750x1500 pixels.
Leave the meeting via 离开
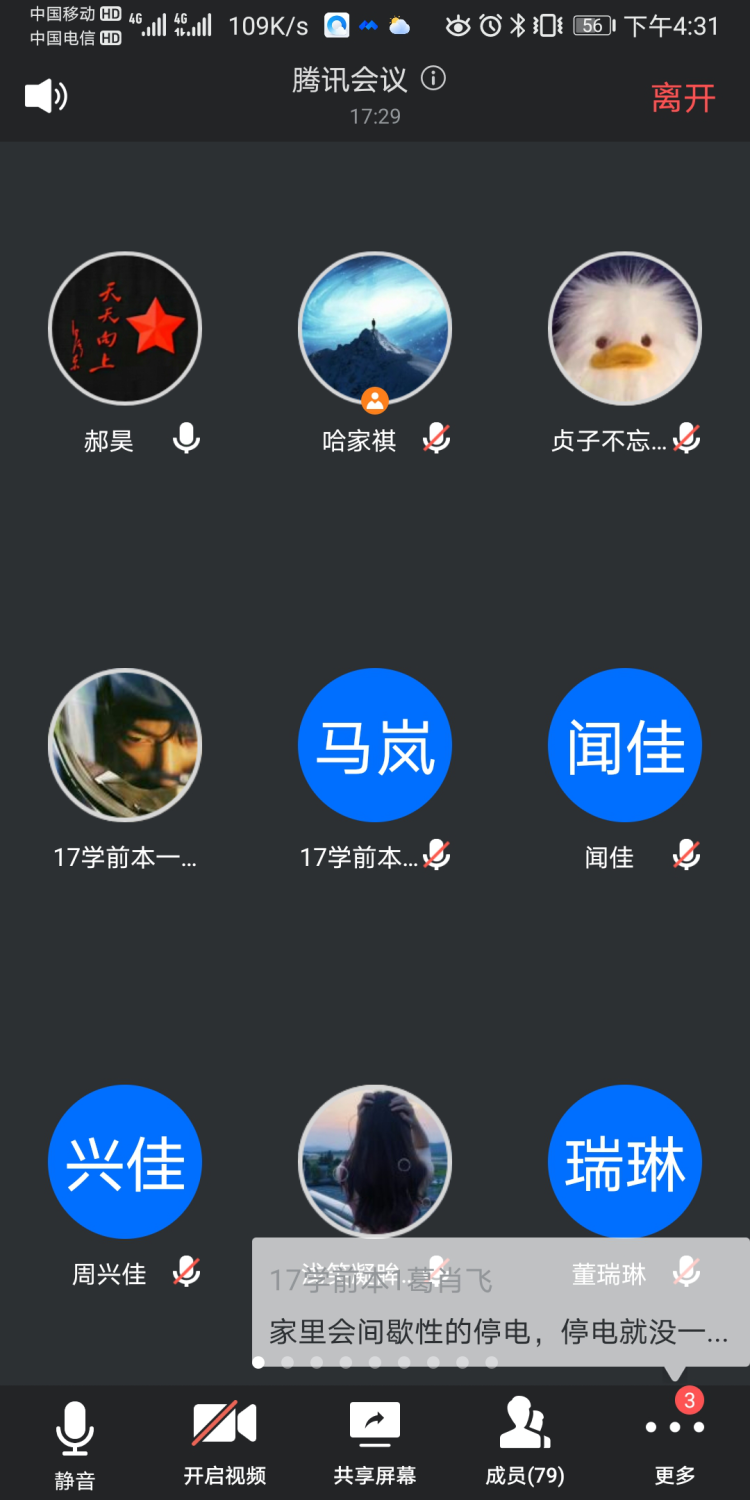pos(683,98)
